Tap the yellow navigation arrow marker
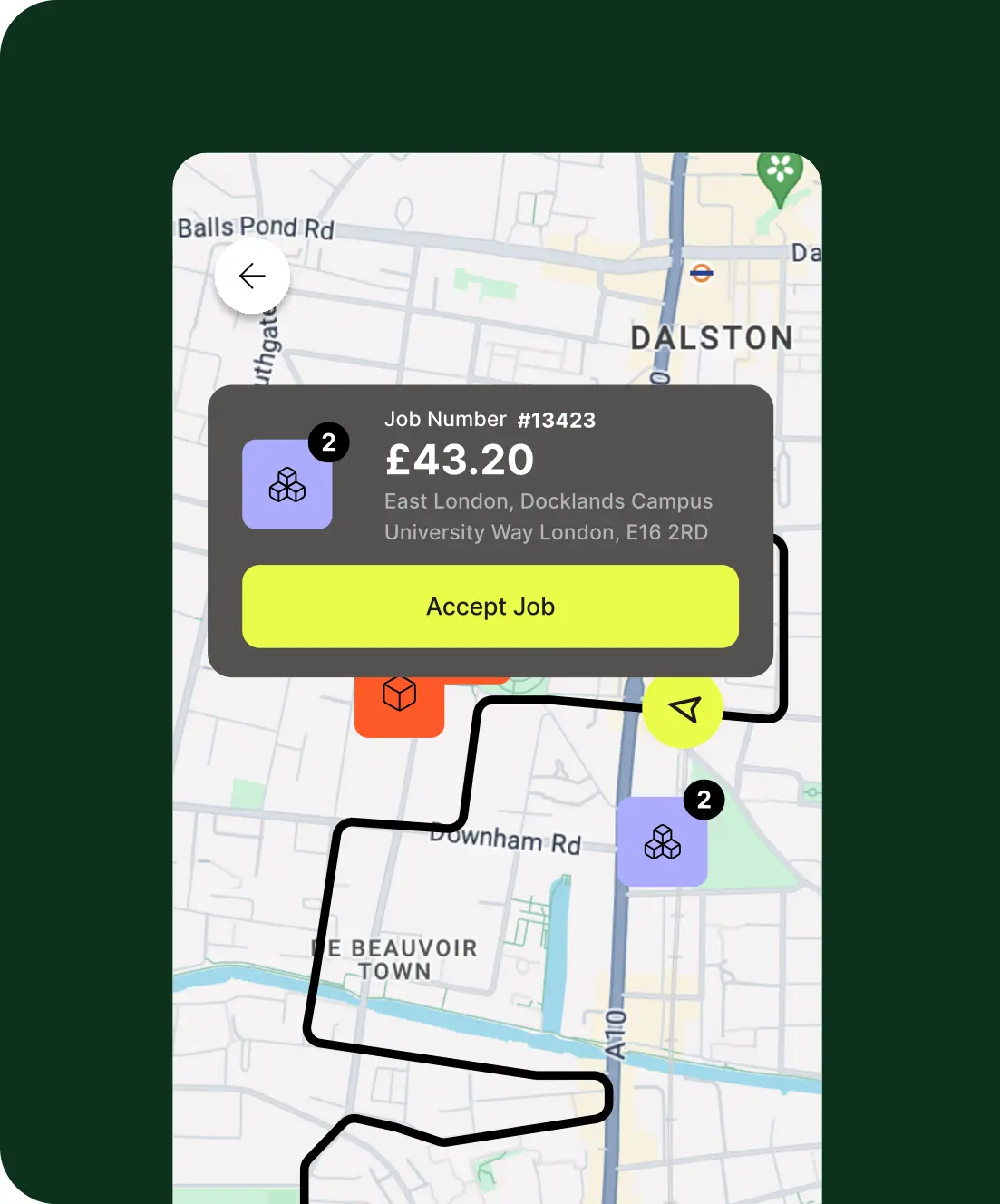 coord(684,711)
